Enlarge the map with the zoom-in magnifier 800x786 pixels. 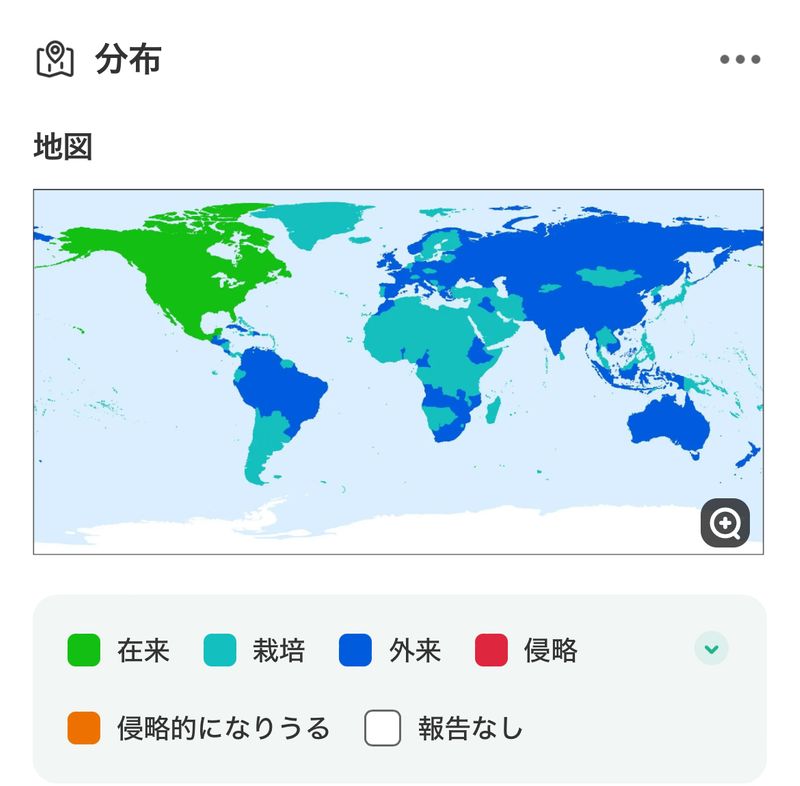coord(725,522)
